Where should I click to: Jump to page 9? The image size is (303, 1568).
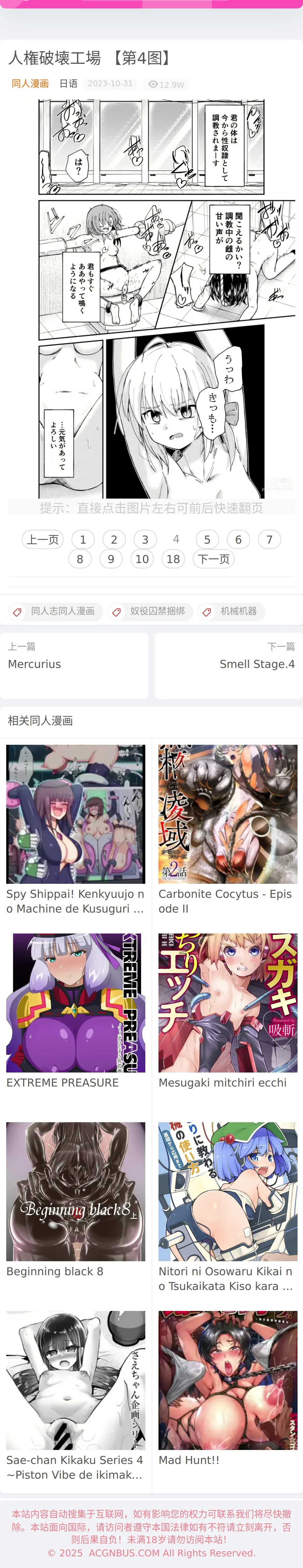tap(111, 559)
